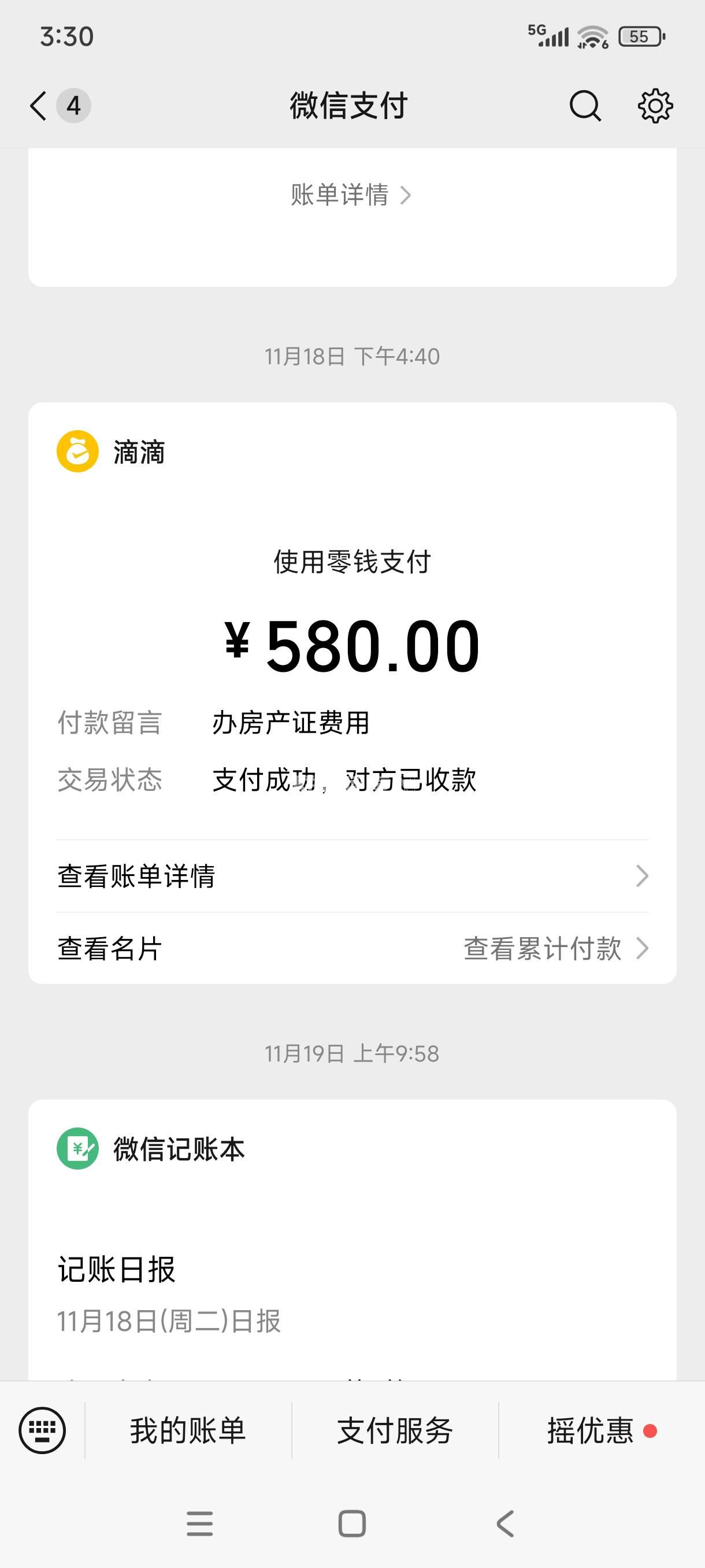Open search in 微信支付
705x1568 pixels.
(x=585, y=106)
